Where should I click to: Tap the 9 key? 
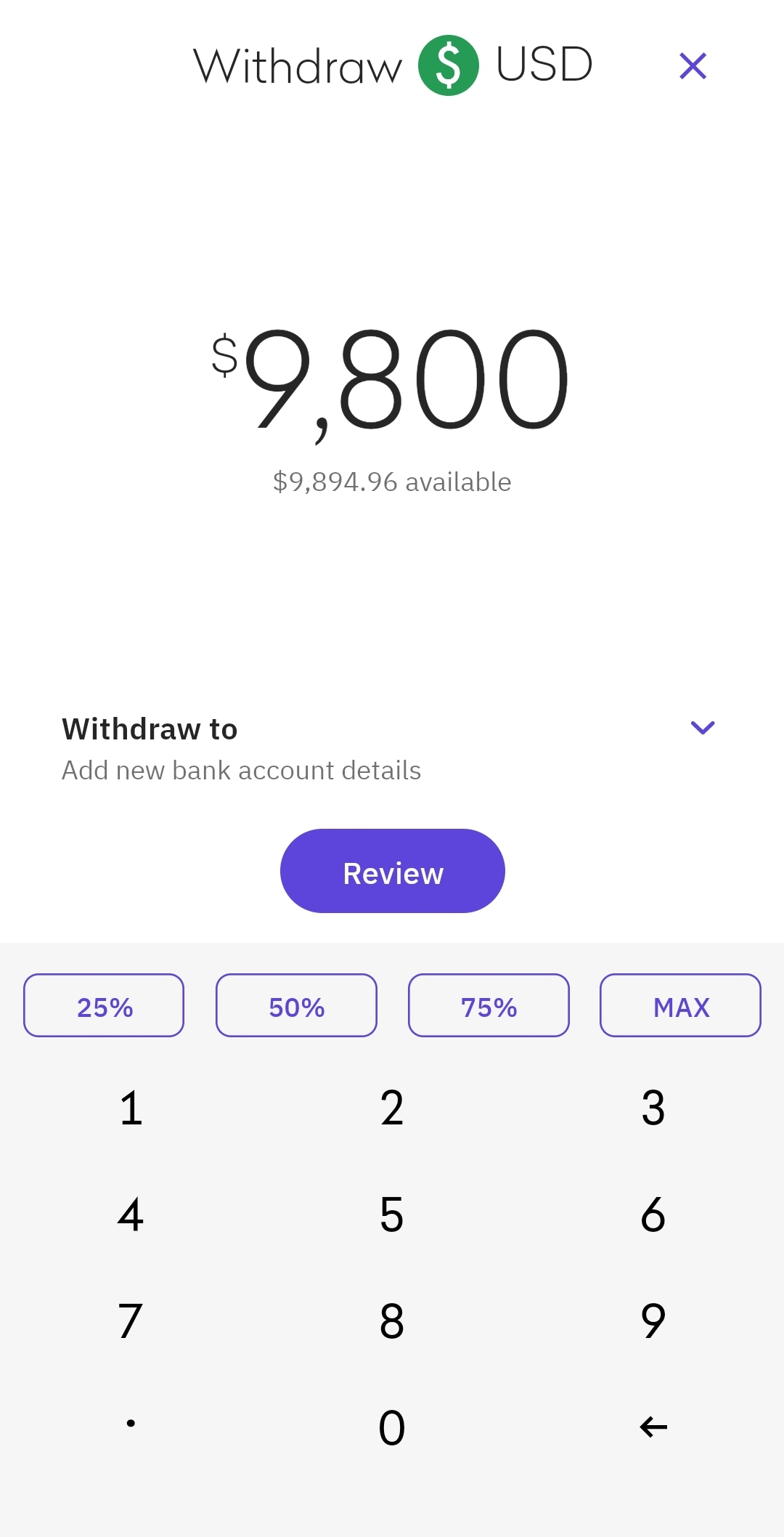pyautogui.click(x=653, y=1321)
